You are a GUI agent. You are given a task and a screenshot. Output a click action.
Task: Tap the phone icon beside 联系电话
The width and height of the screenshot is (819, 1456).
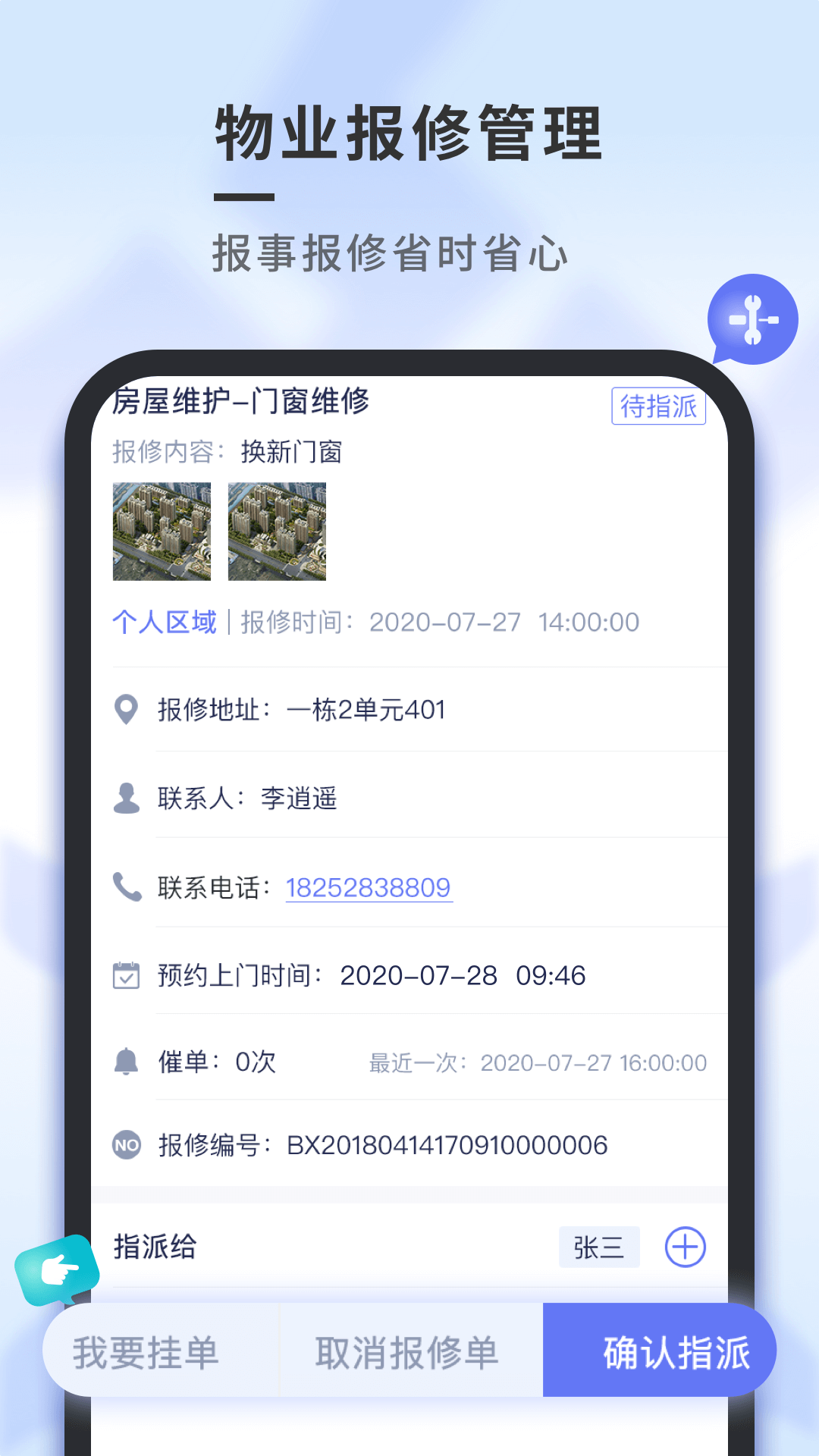(x=126, y=886)
